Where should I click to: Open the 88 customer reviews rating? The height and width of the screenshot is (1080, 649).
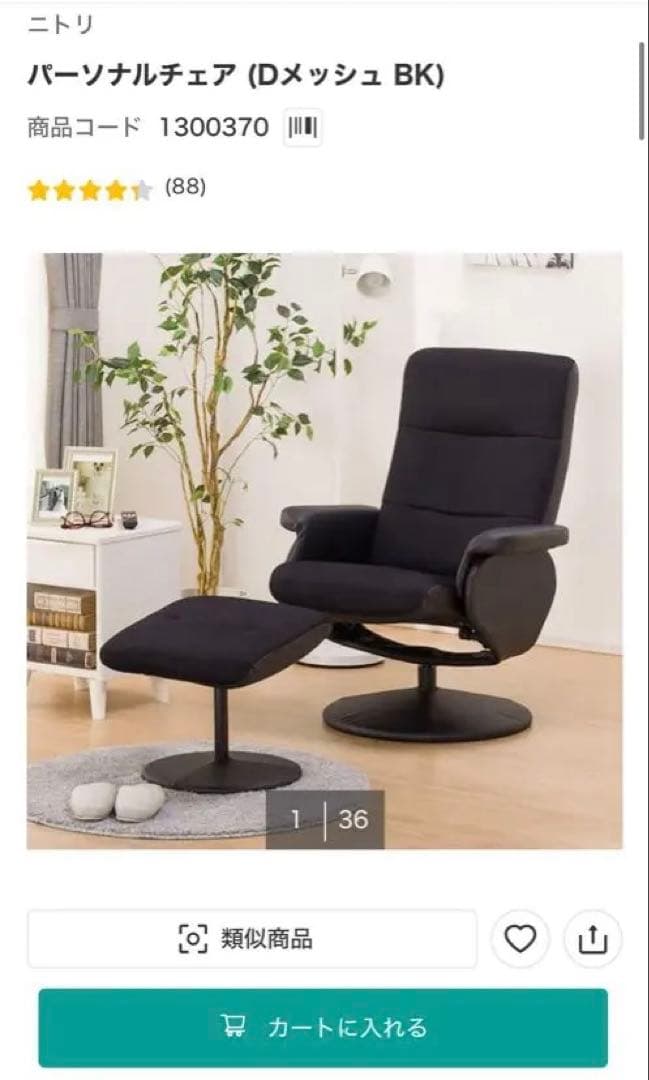(x=117, y=188)
